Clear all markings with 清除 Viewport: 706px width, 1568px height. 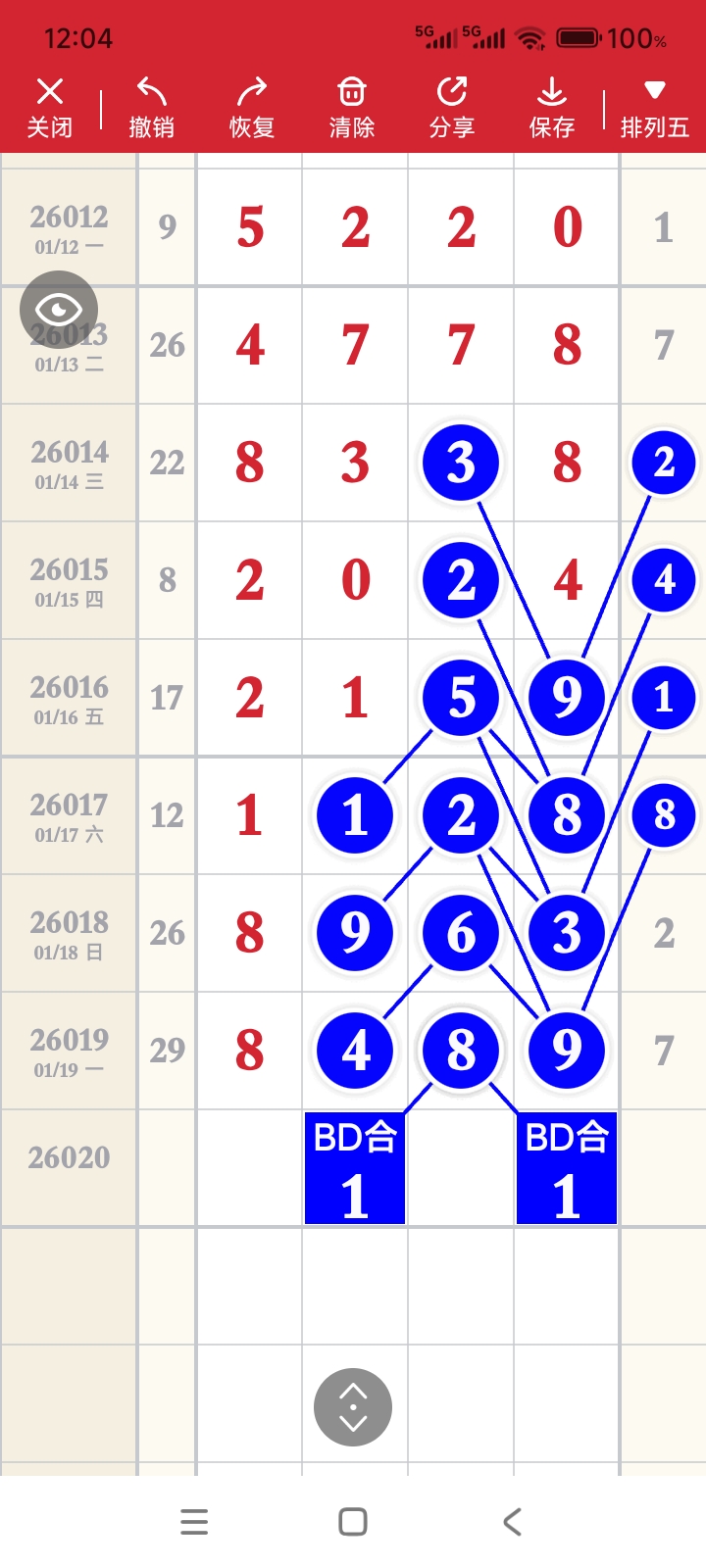click(x=352, y=108)
